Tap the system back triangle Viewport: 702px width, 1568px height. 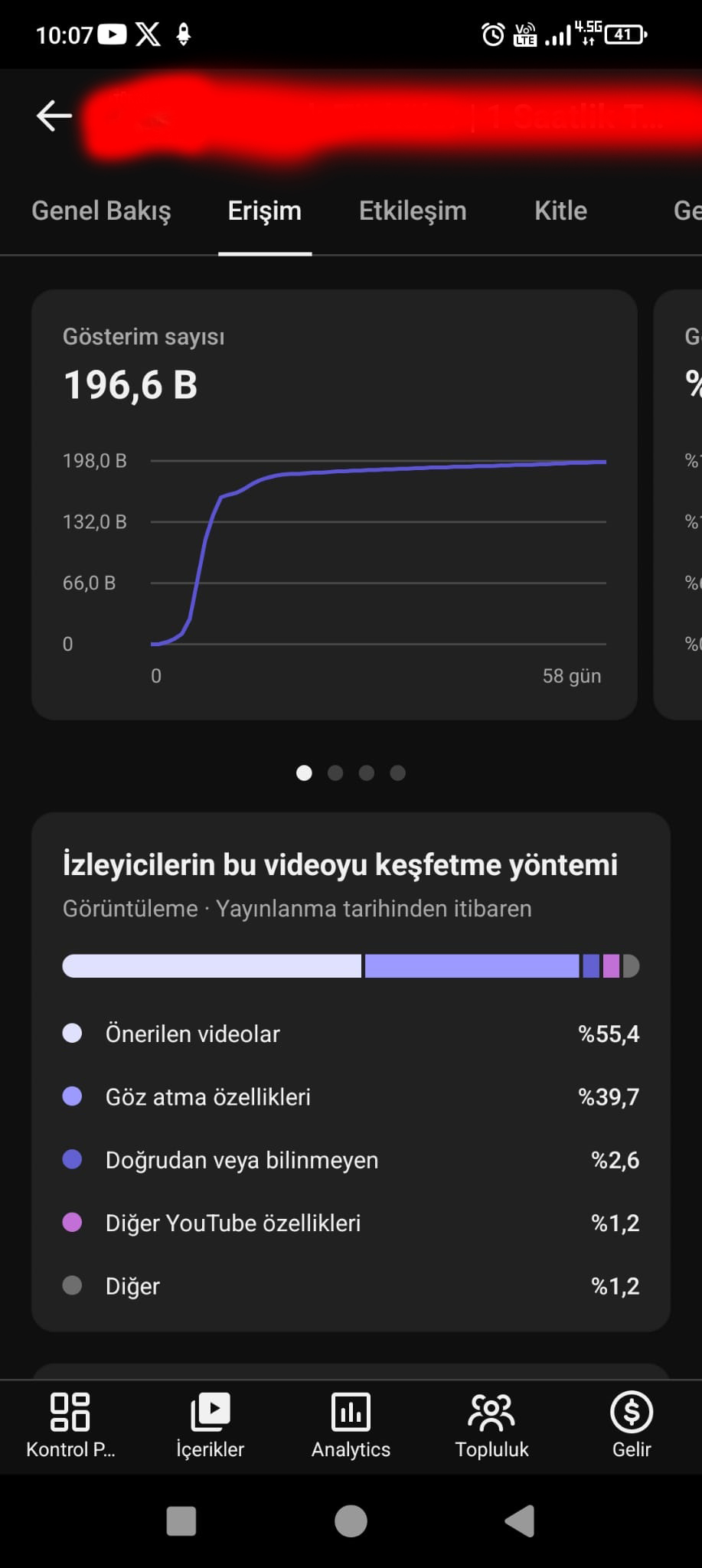coord(520,1521)
